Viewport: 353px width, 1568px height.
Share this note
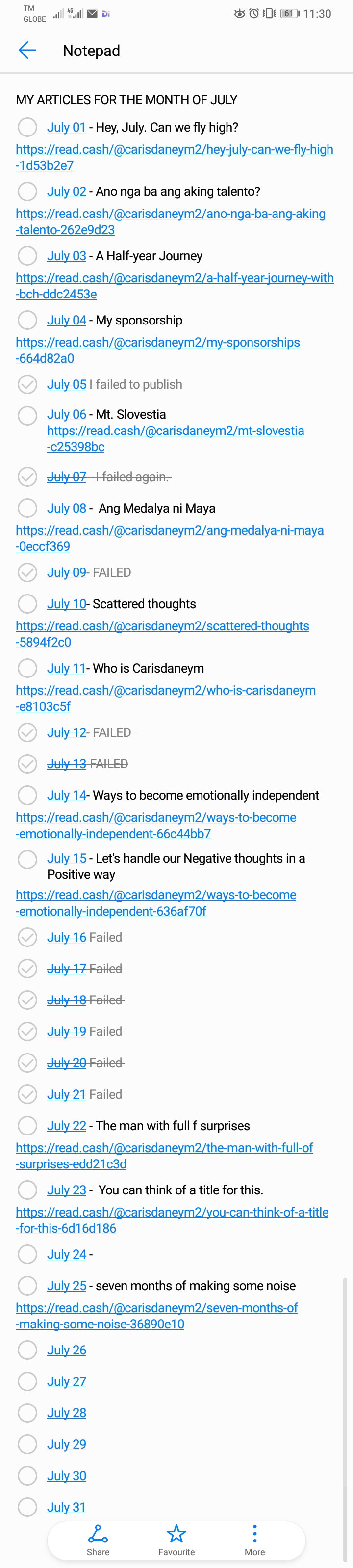coord(98,1540)
